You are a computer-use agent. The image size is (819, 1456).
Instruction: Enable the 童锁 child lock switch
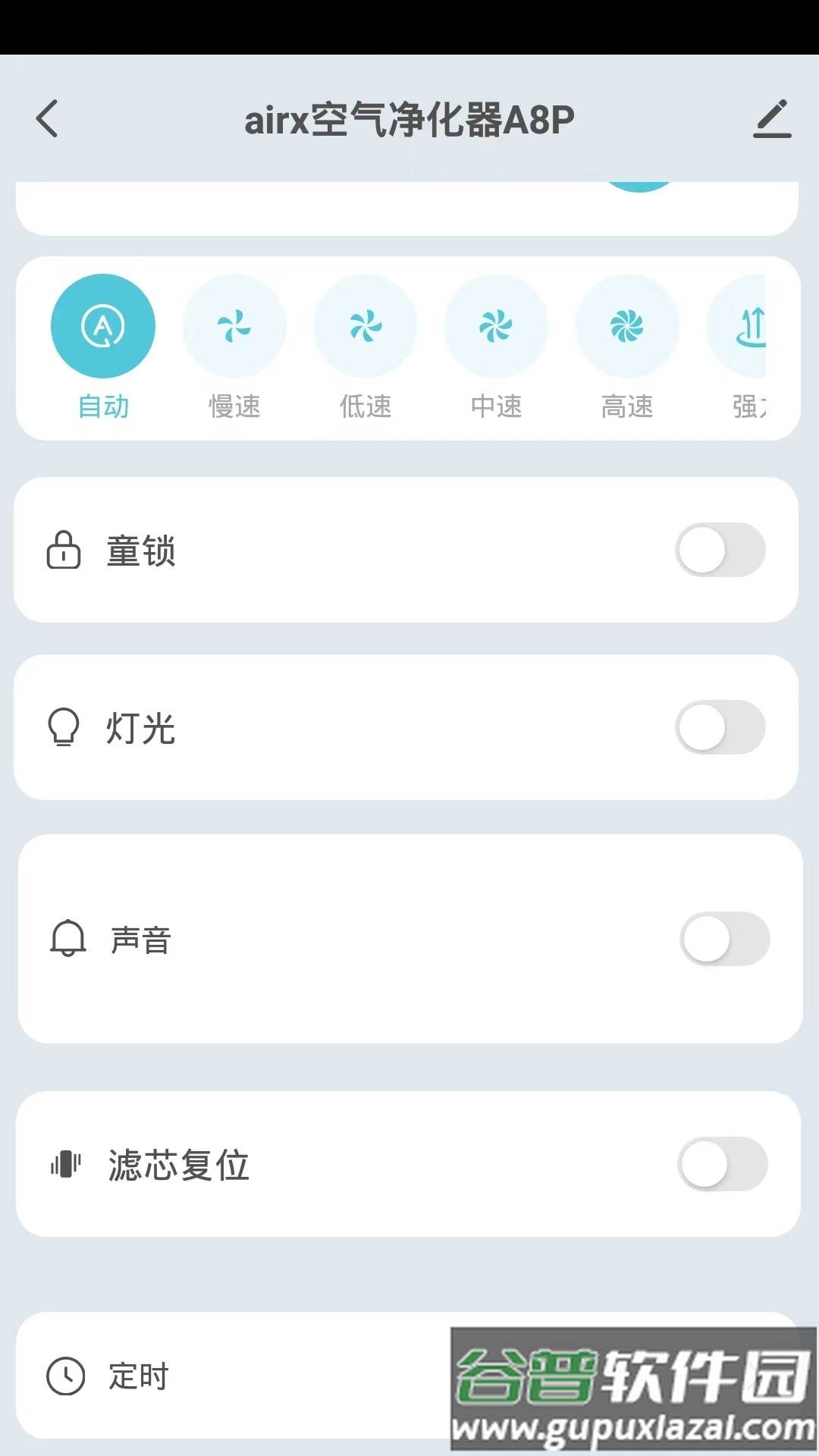tap(720, 550)
